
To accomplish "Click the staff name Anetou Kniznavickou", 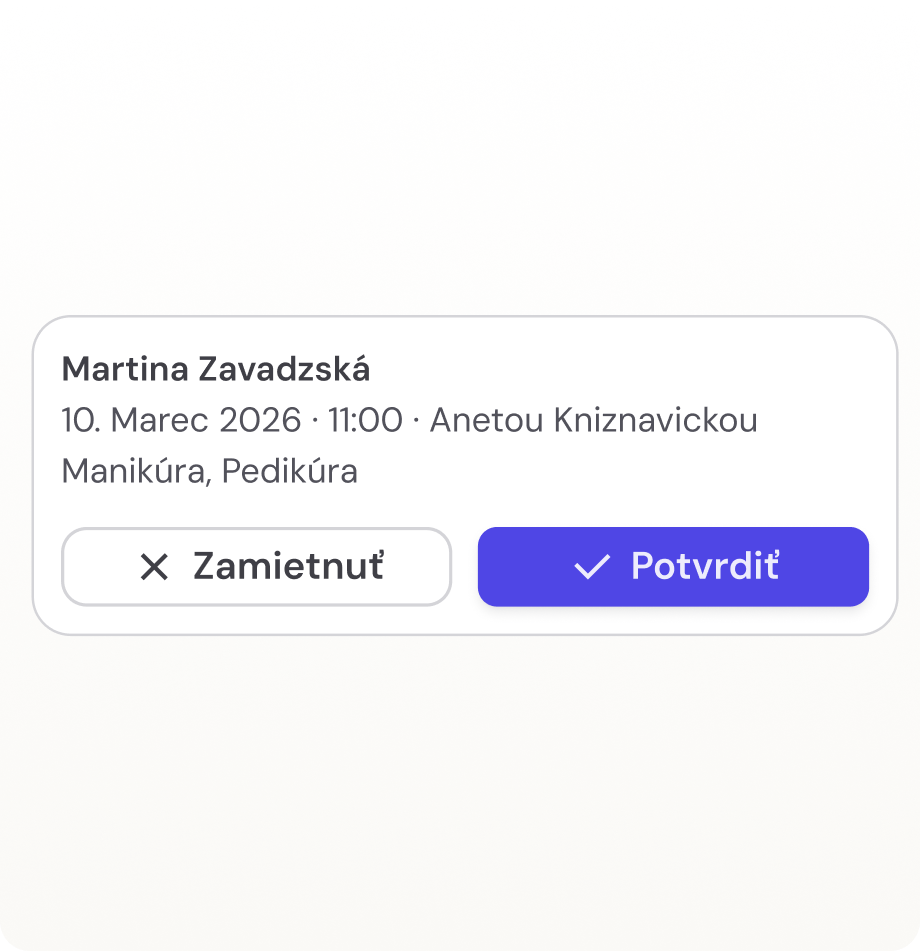I will coord(594,420).
